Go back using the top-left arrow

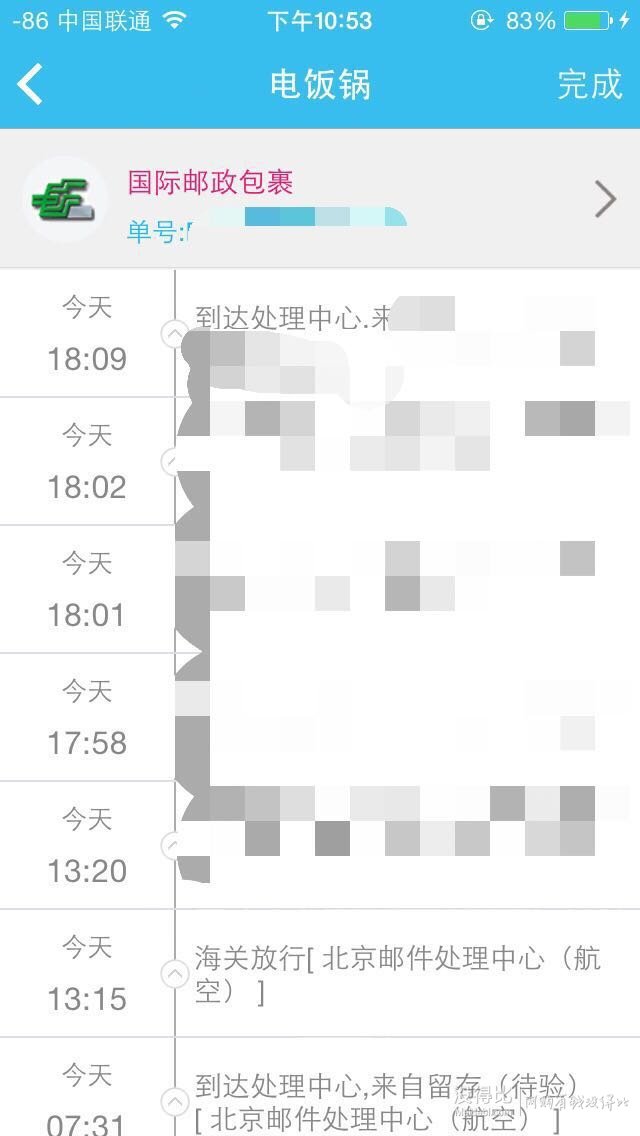[30, 84]
